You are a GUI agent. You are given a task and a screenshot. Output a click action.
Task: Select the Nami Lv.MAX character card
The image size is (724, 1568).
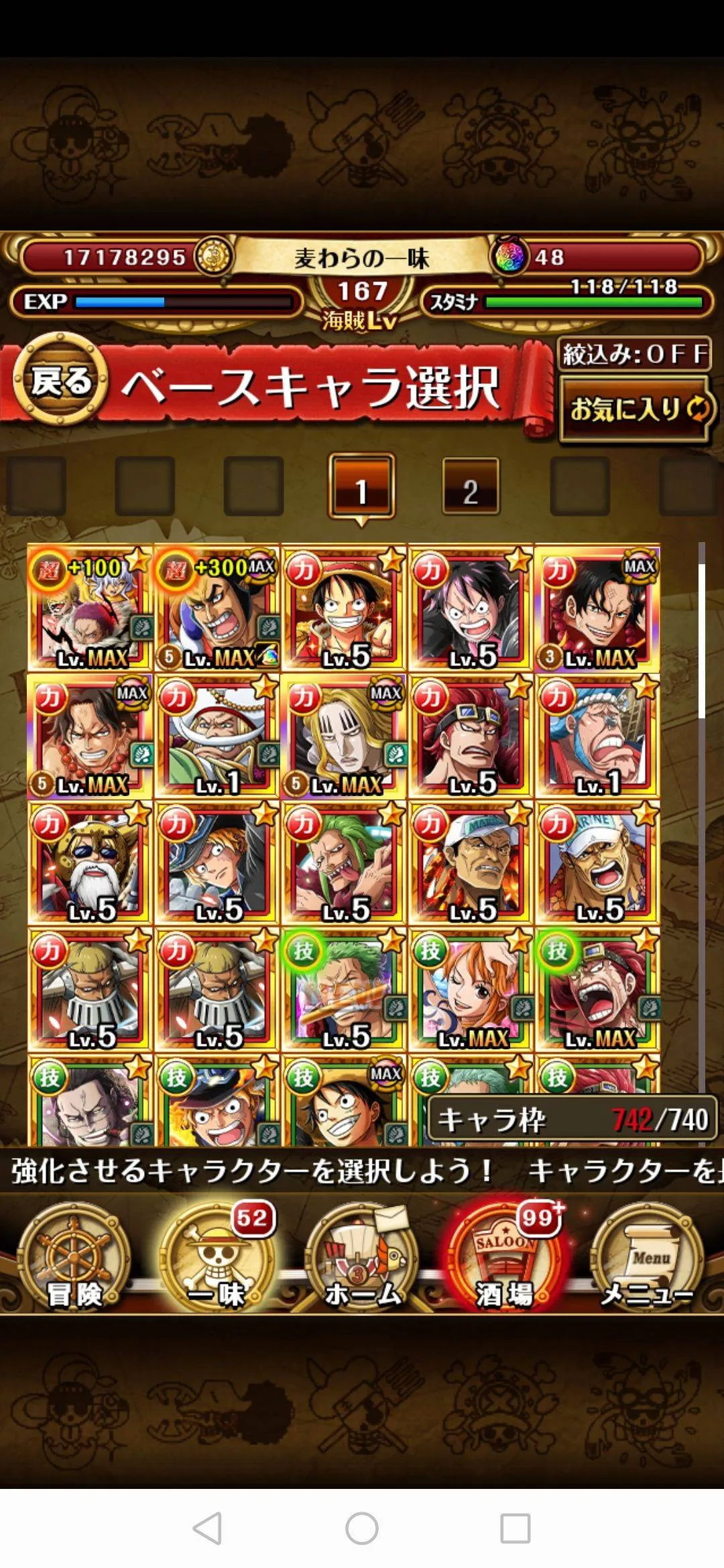tap(471, 990)
